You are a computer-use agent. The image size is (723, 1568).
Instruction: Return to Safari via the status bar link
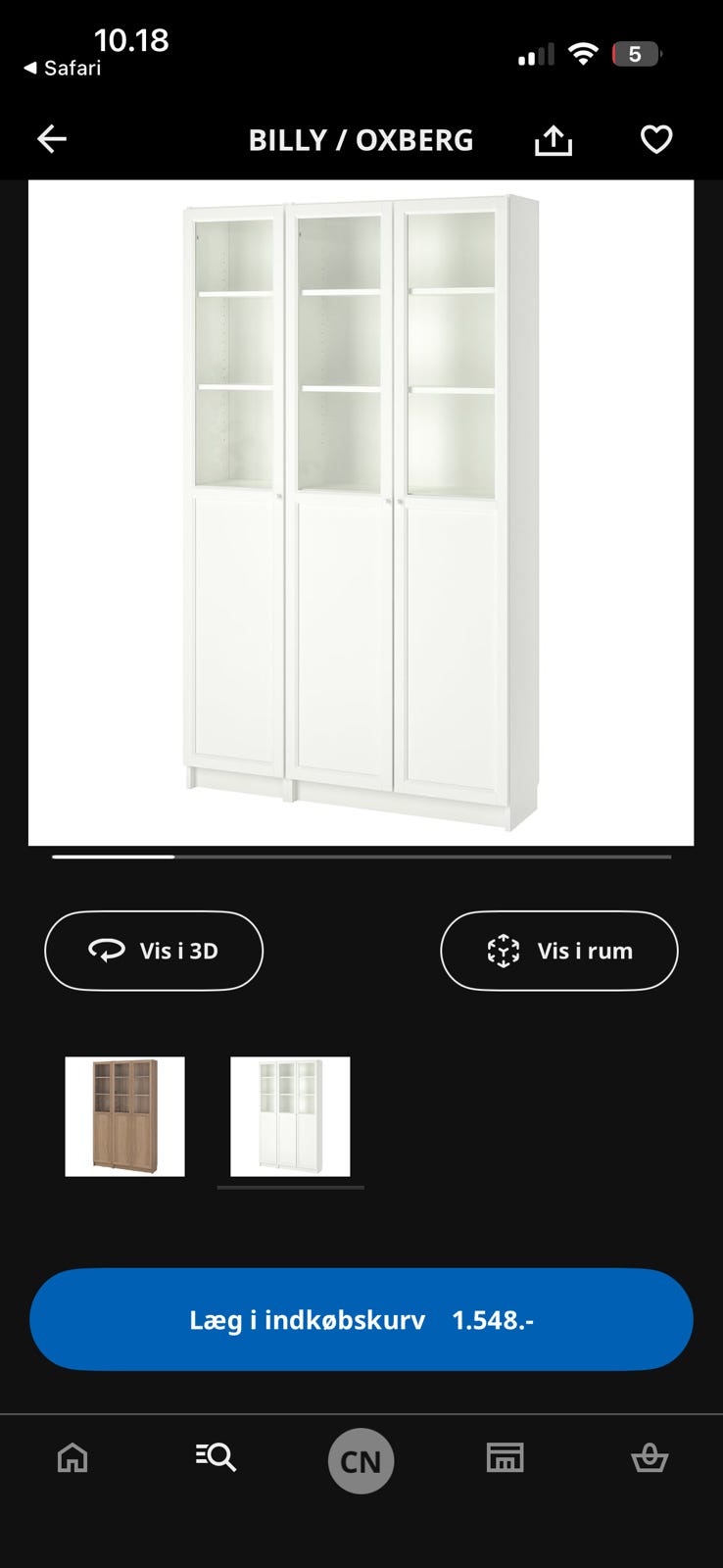pos(64,68)
